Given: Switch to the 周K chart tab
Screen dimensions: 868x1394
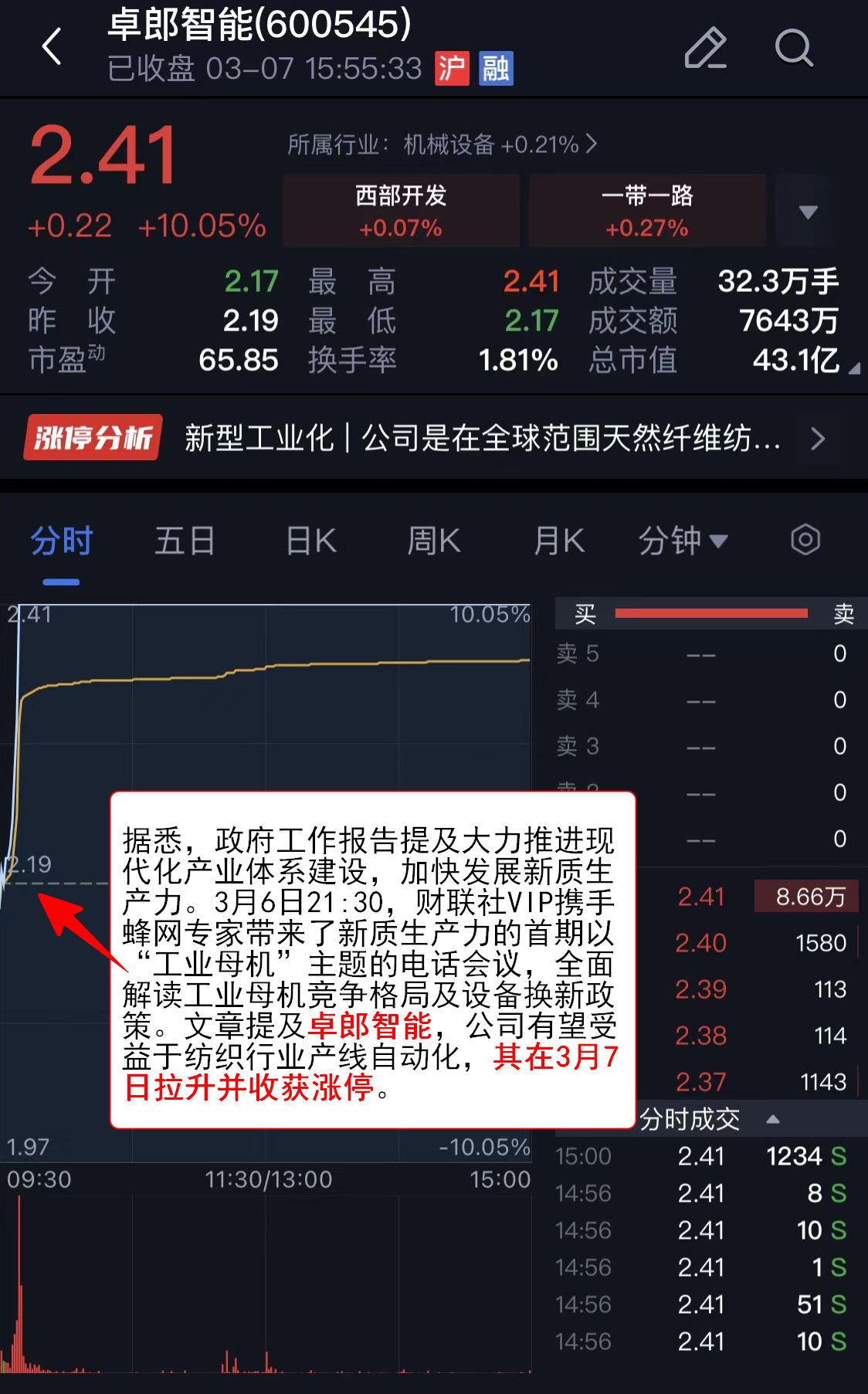Looking at the screenshot, I should 433,541.
